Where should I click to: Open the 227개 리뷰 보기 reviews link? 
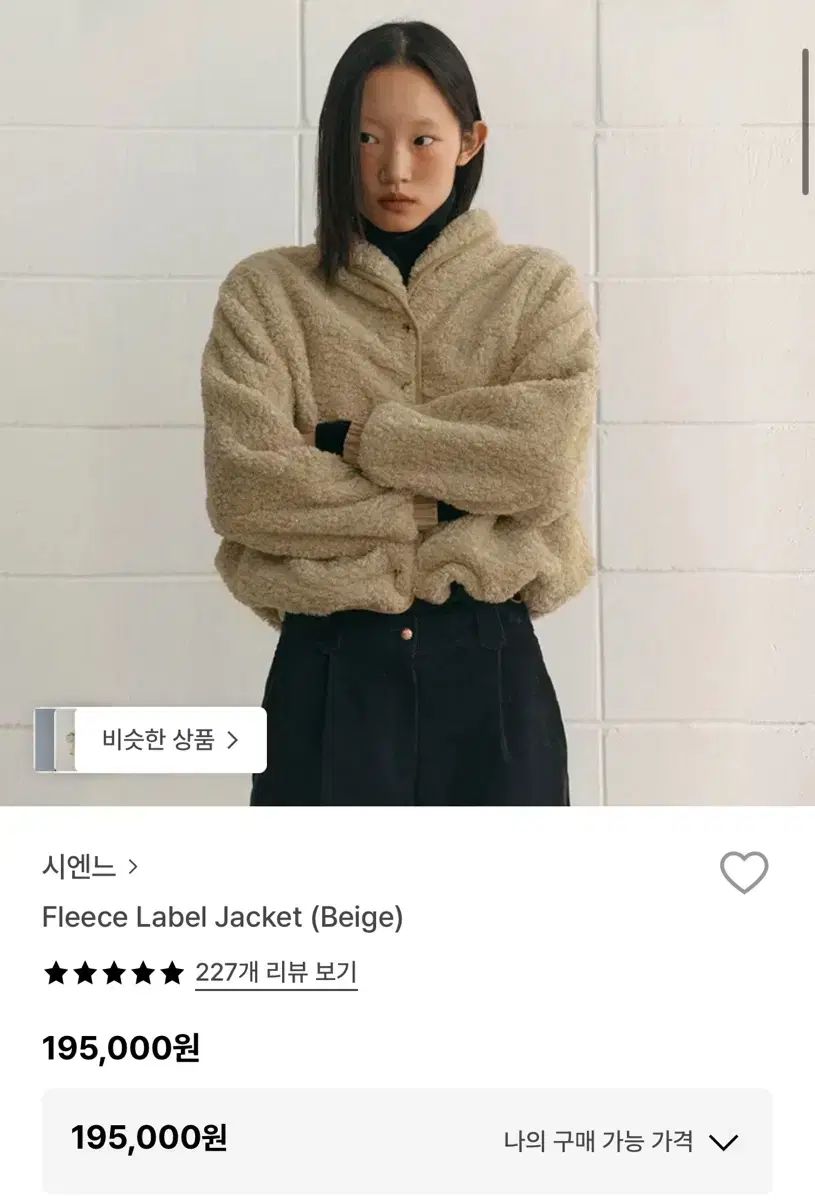click(x=276, y=972)
